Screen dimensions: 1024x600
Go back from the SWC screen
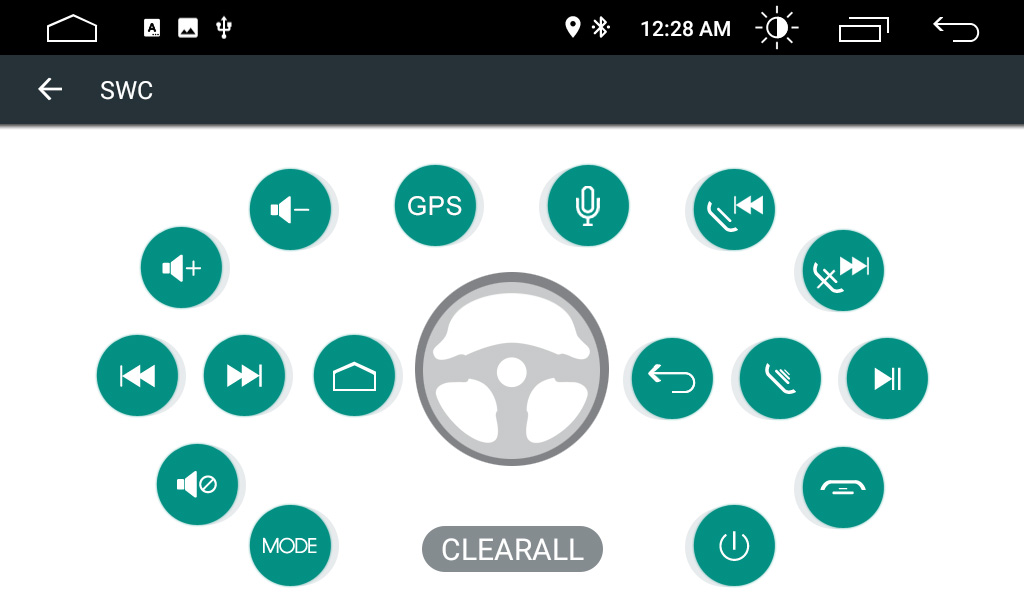pyautogui.click(x=50, y=90)
